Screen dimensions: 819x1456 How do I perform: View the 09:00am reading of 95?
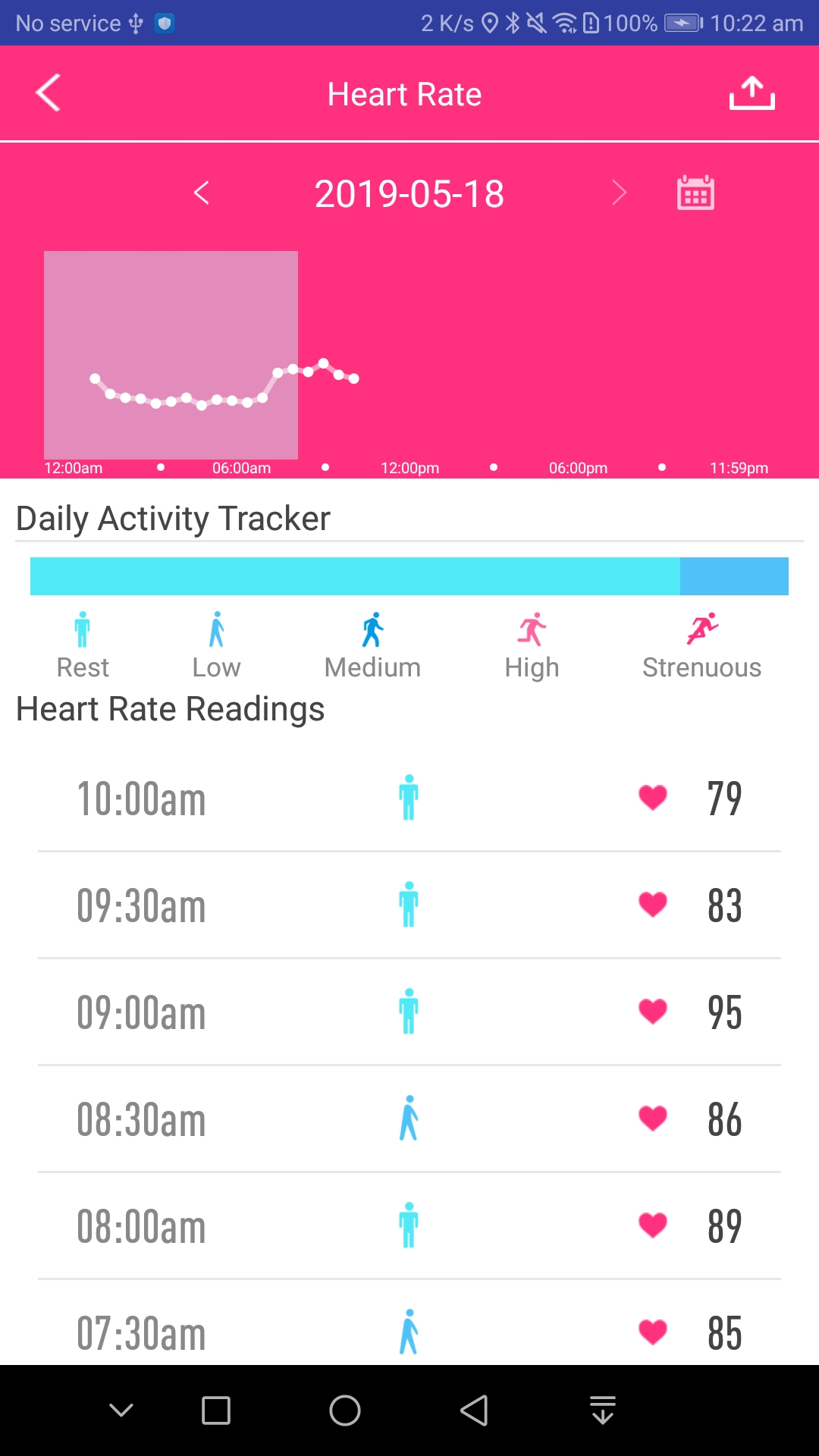tap(409, 1012)
